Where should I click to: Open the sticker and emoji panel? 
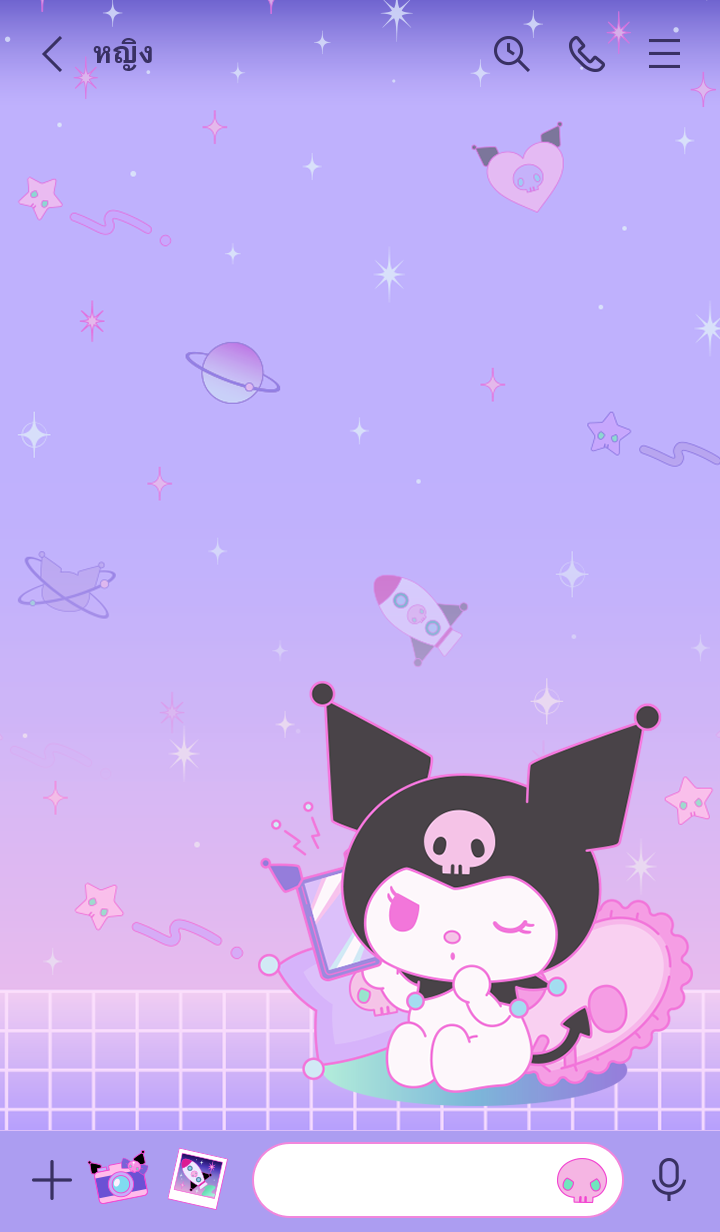coord(581,1180)
